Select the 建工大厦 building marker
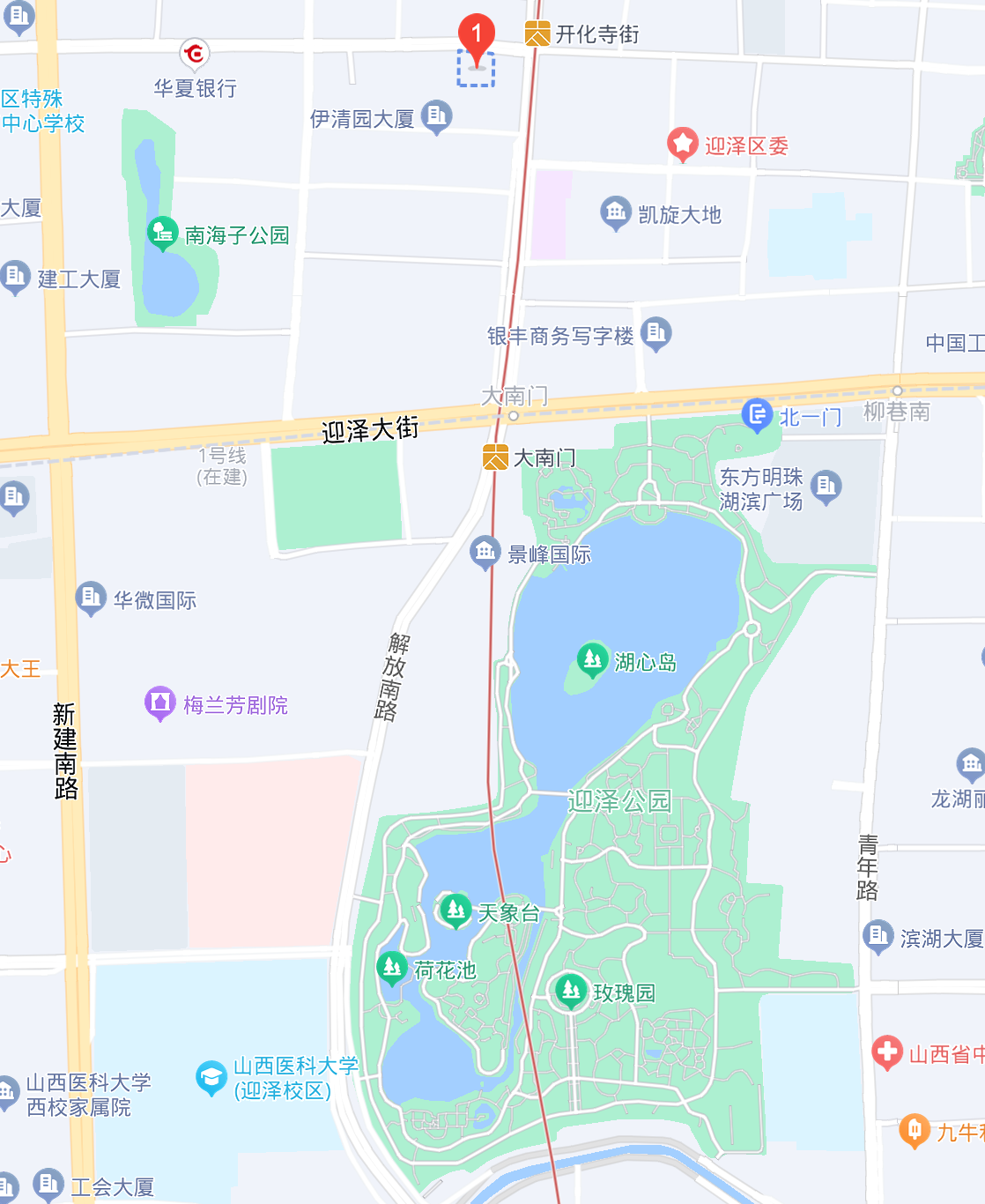This screenshot has width=985, height=1204. click(x=15, y=277)
